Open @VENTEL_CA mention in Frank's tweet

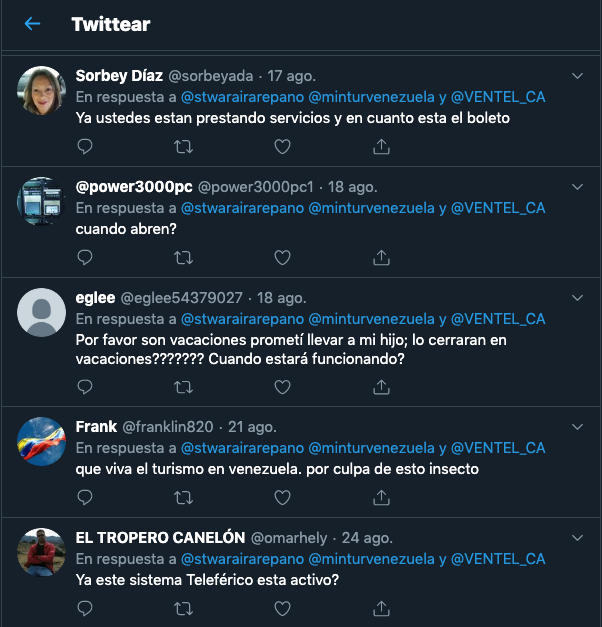coord(498,447)
